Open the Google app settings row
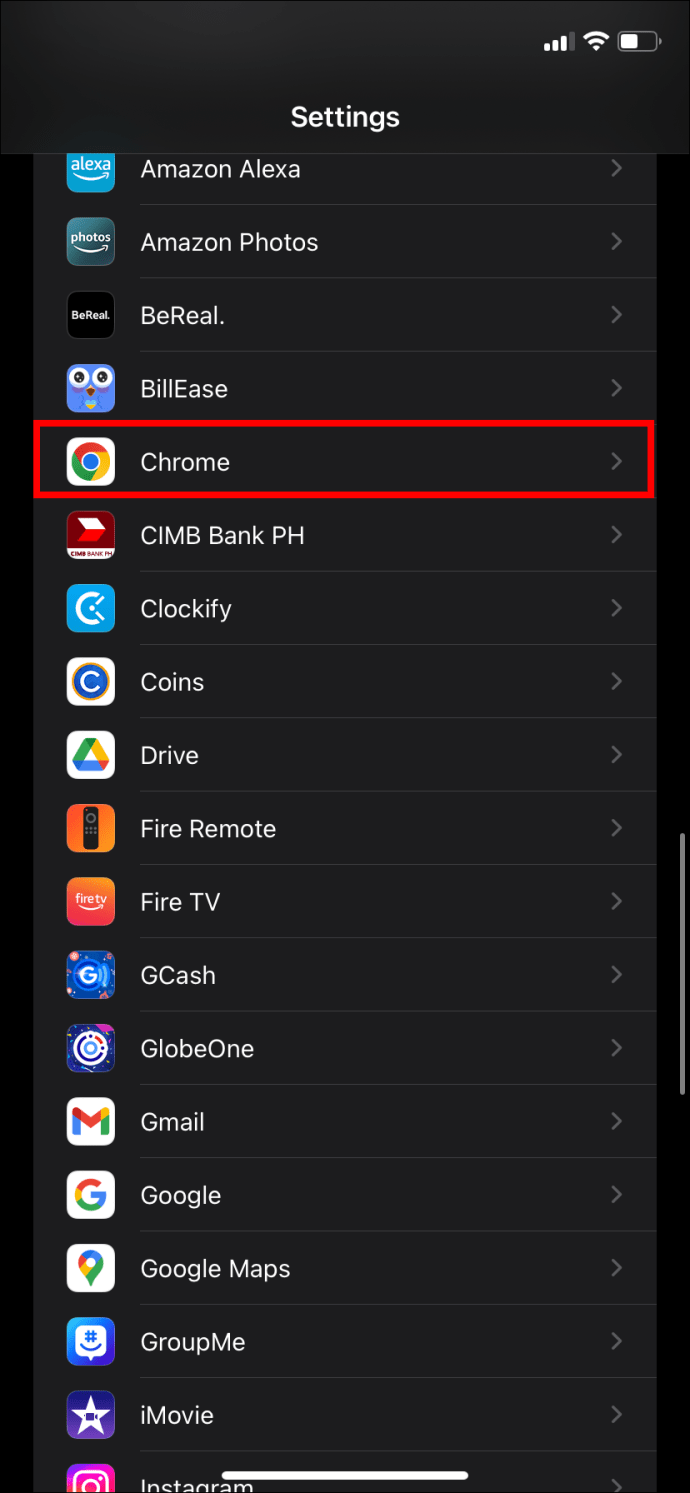The height and width of the screenshot is (1493, 690). point(344,1195)
